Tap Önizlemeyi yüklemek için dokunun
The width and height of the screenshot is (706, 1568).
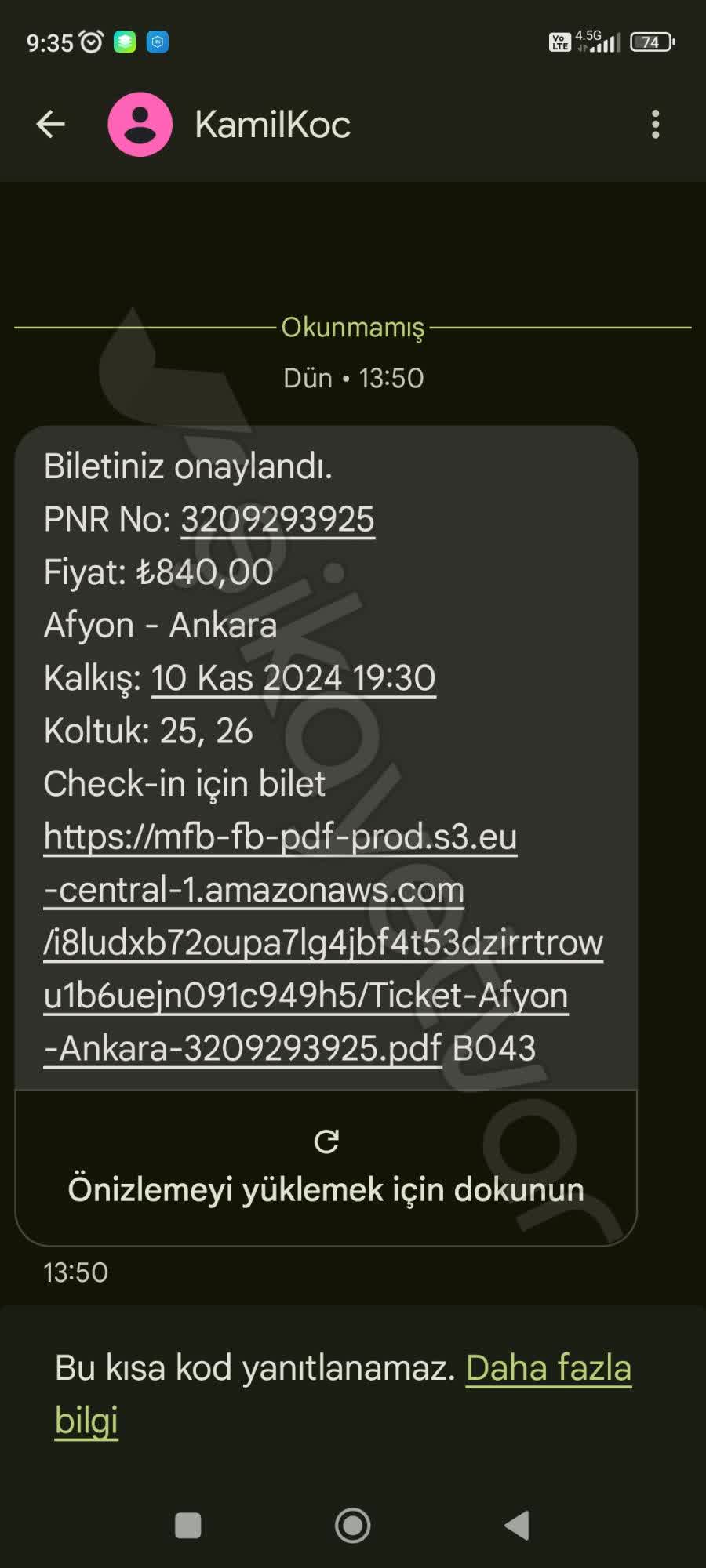click(x=325, y=1189)
